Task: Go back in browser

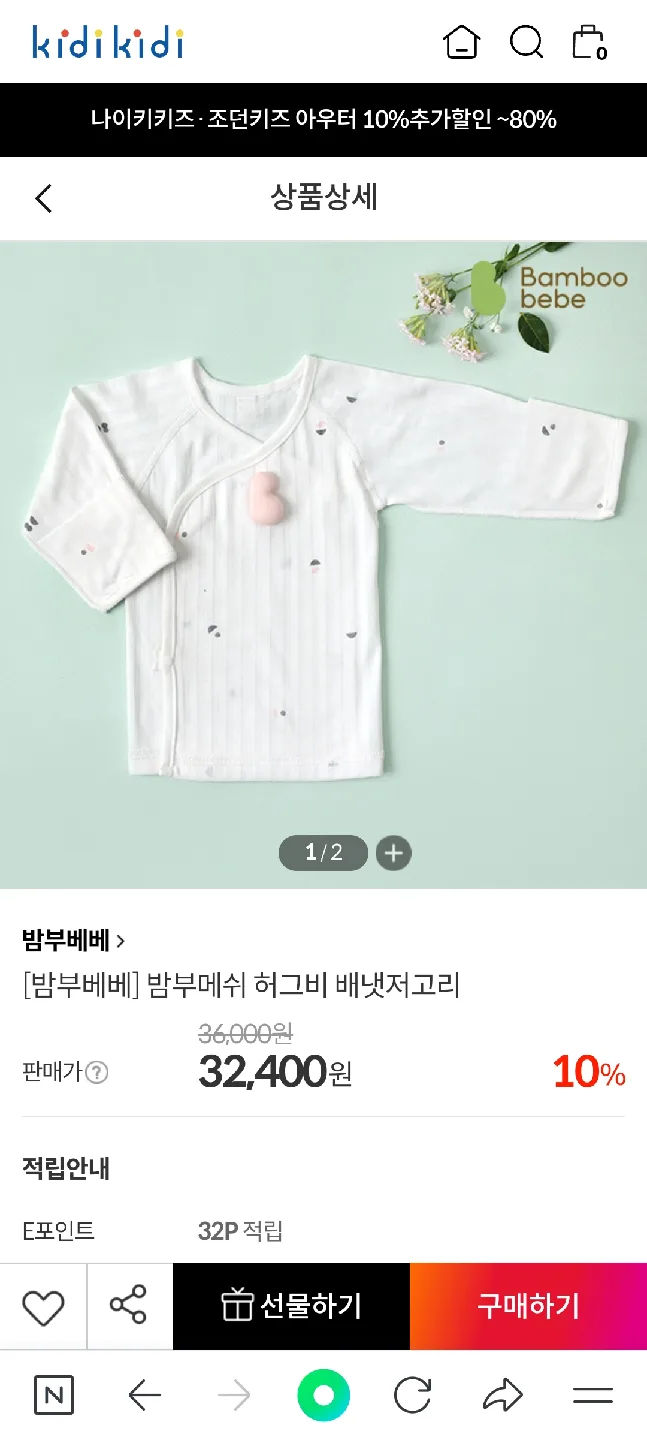Action: (x=145, y=1395)
